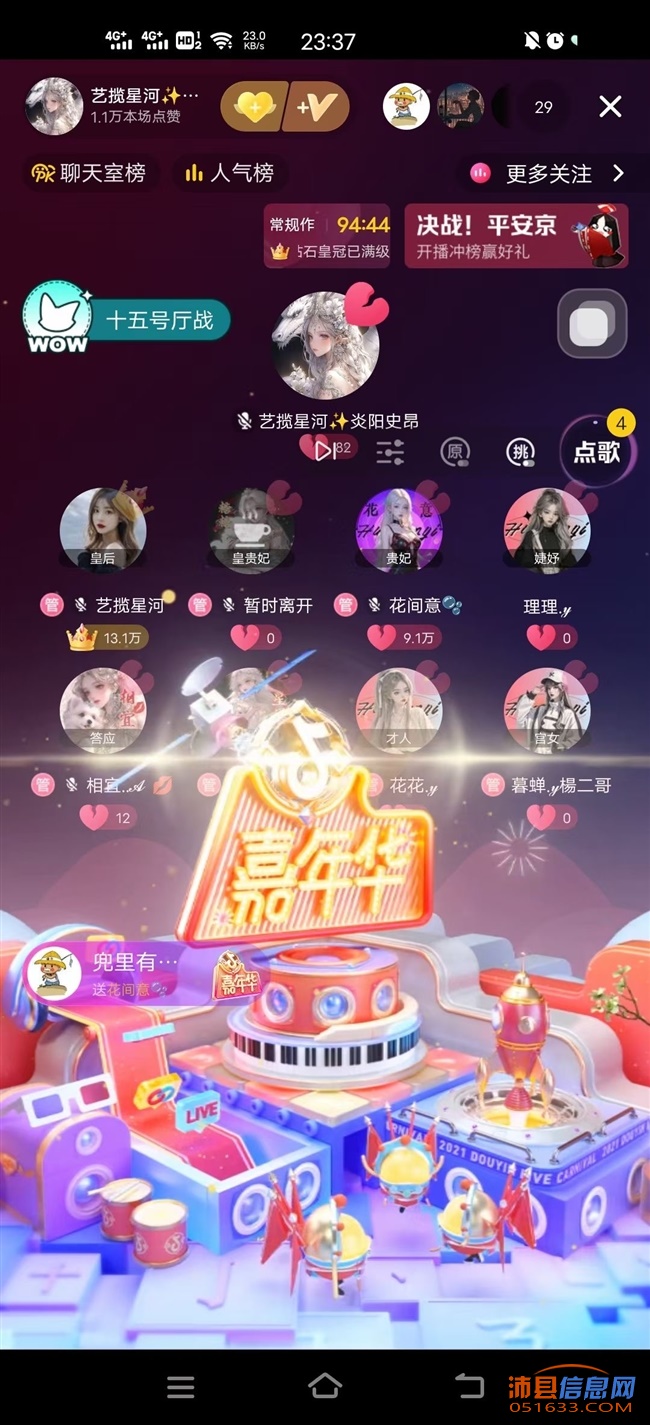Image resolution: width=650 pixels, height=1425 pixels.
Task: Open the 决战!平安京 banner
Action: point(516,236)
